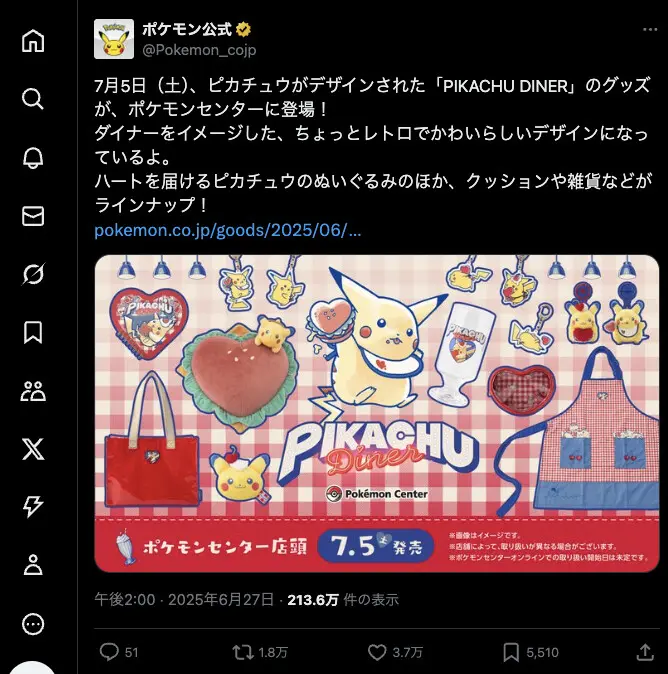668x674 pixels.
Task: Open direct messages envelope
Action: tap(33, 215)
